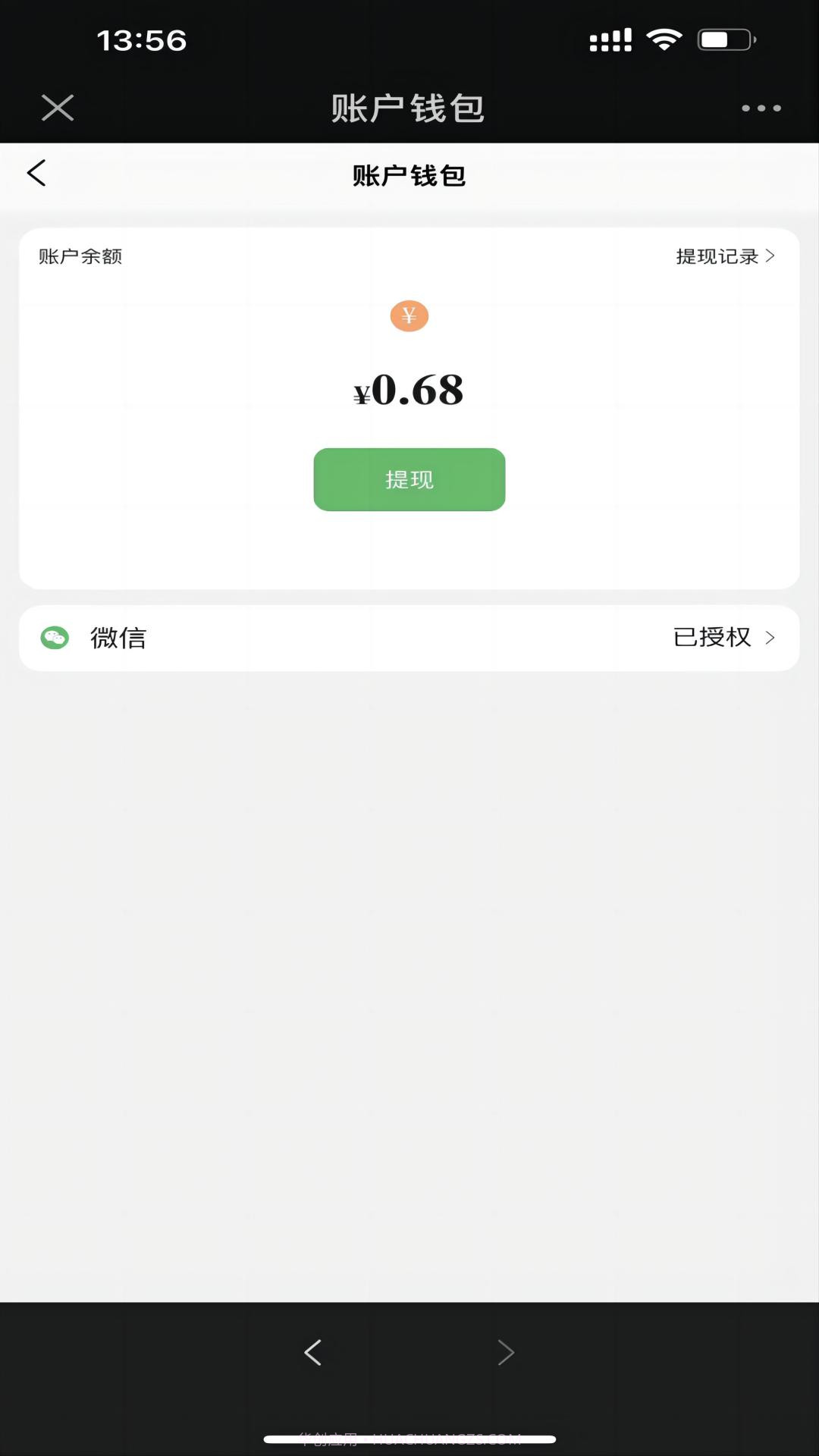
Task: Expand the 已授权 authorization details
Action: tap(712, 638)
